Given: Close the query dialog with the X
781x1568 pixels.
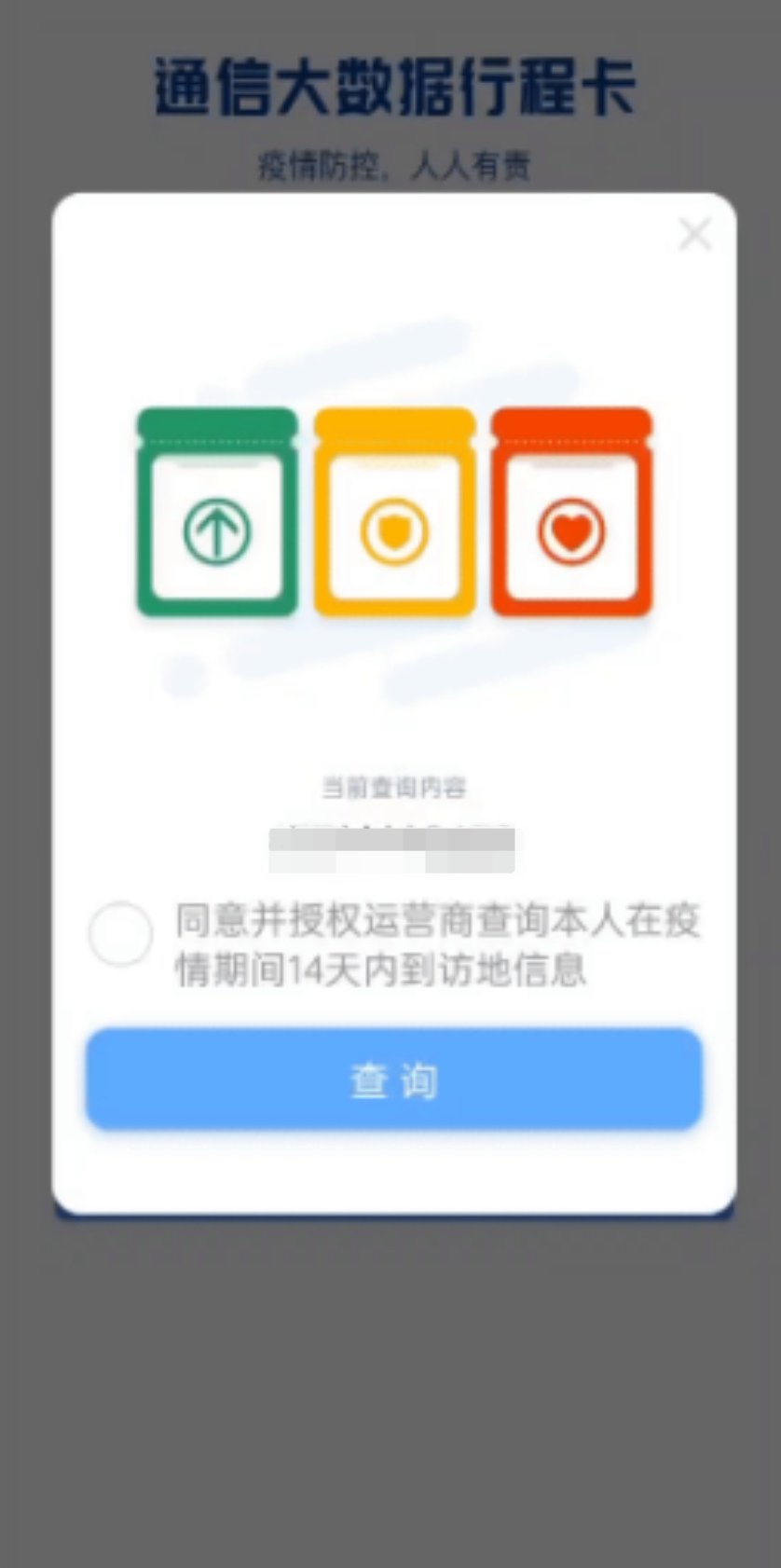Looking at the screenshot, I should coord(695,234).
